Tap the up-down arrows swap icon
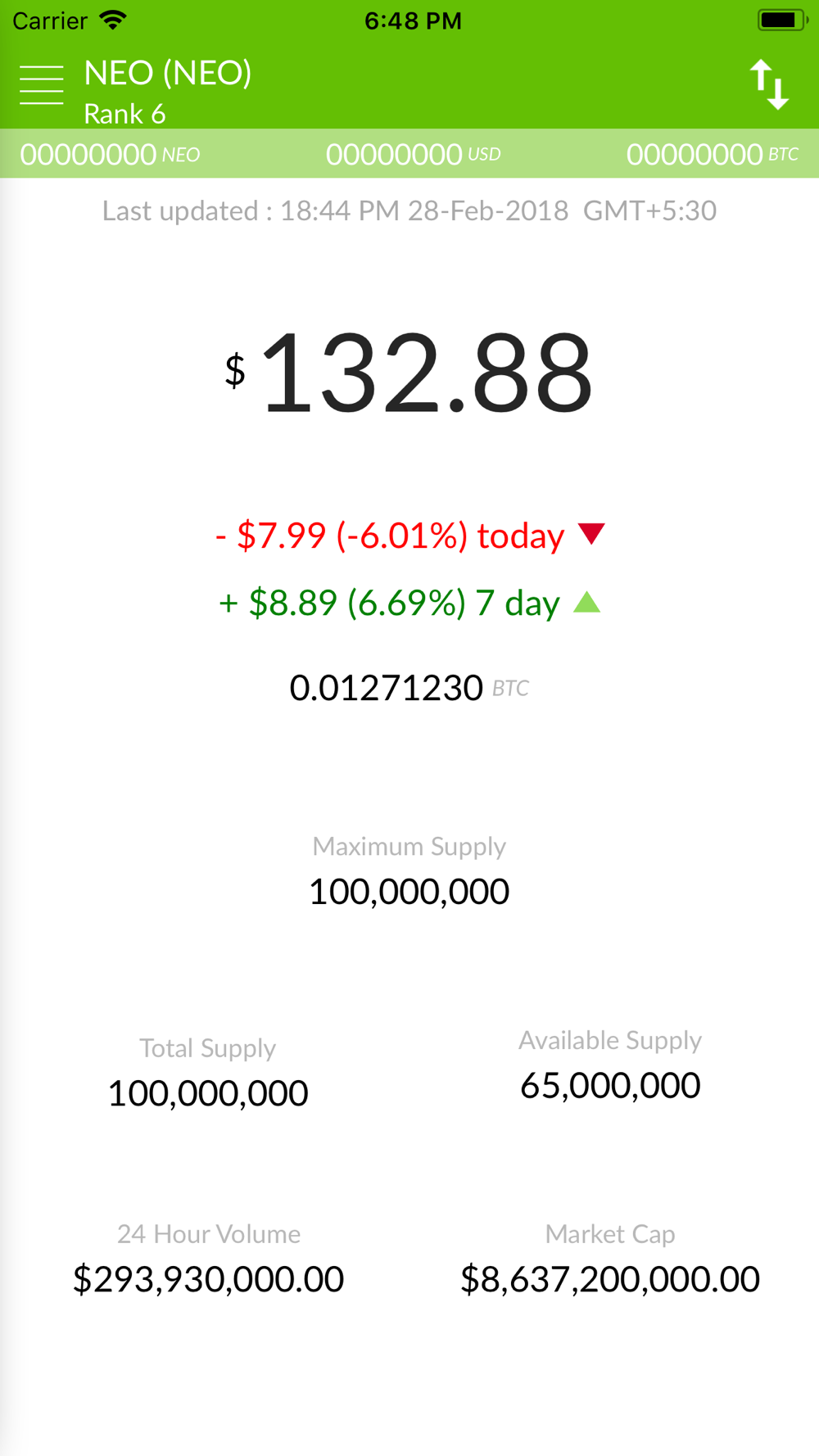The image size is (819, 1456). (x=769, y=84)
